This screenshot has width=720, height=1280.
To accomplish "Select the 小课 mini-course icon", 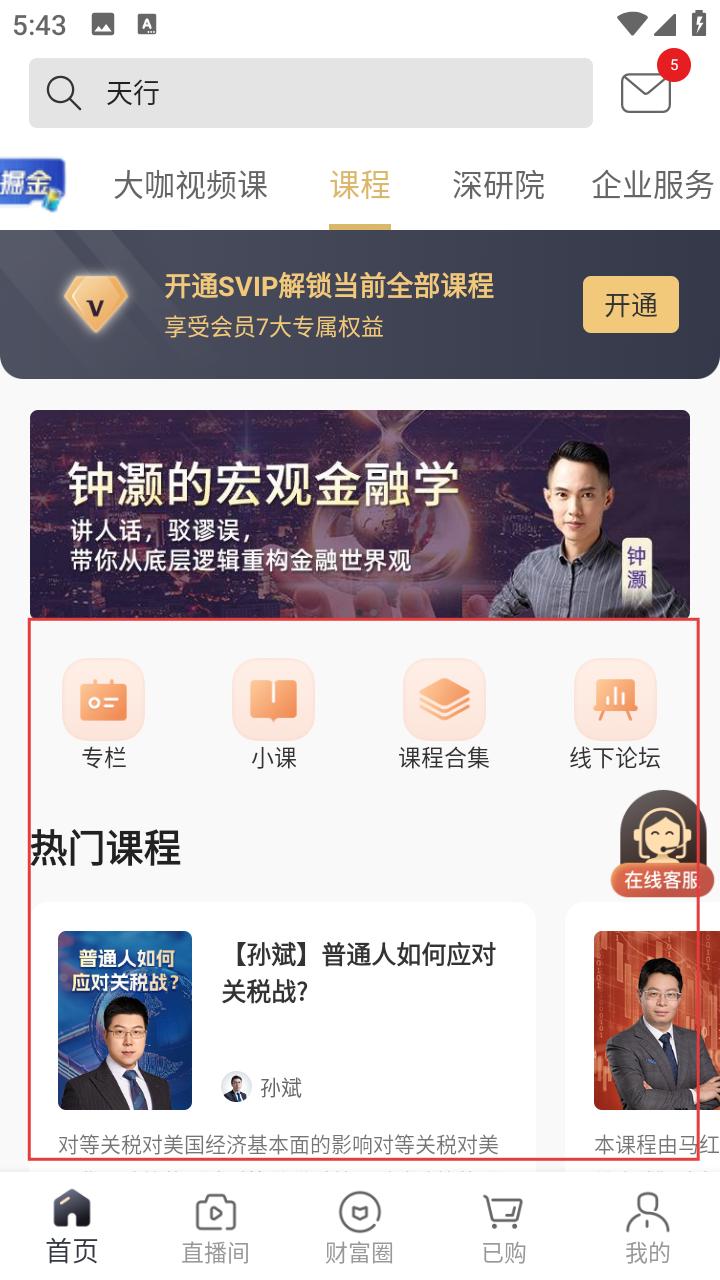I will (x=274, y=700).
